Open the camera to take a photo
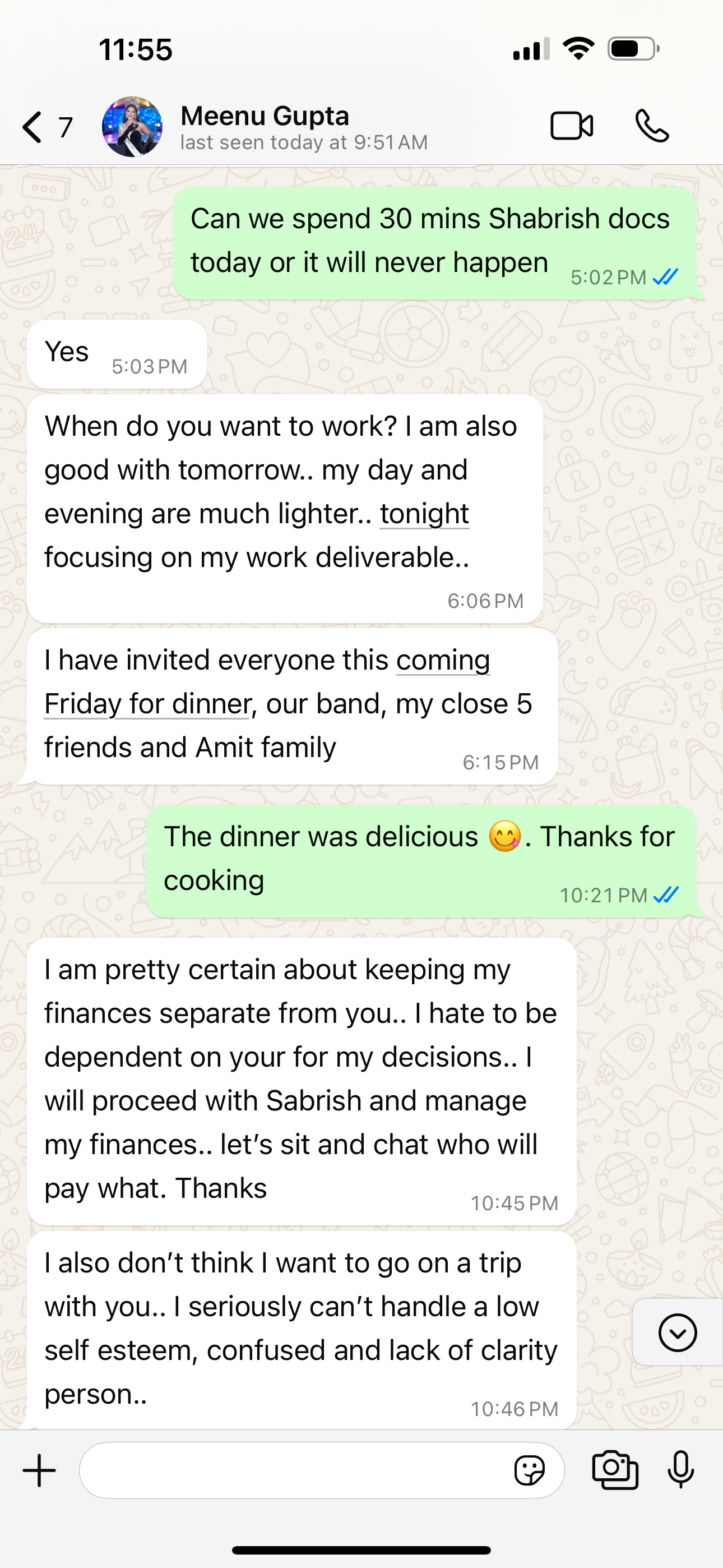Screen dimensions: 723x1568 (615, 1470)
